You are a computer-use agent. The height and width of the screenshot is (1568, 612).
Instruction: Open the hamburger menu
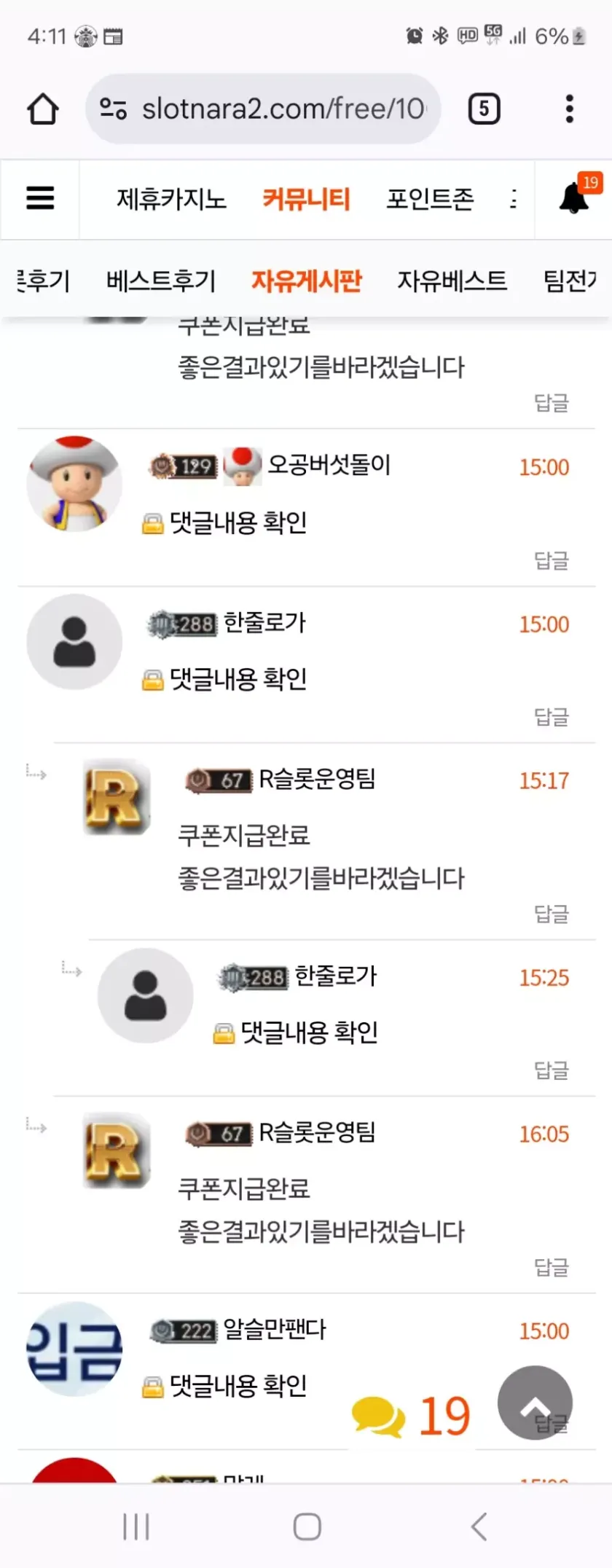[x=40, y=198]
